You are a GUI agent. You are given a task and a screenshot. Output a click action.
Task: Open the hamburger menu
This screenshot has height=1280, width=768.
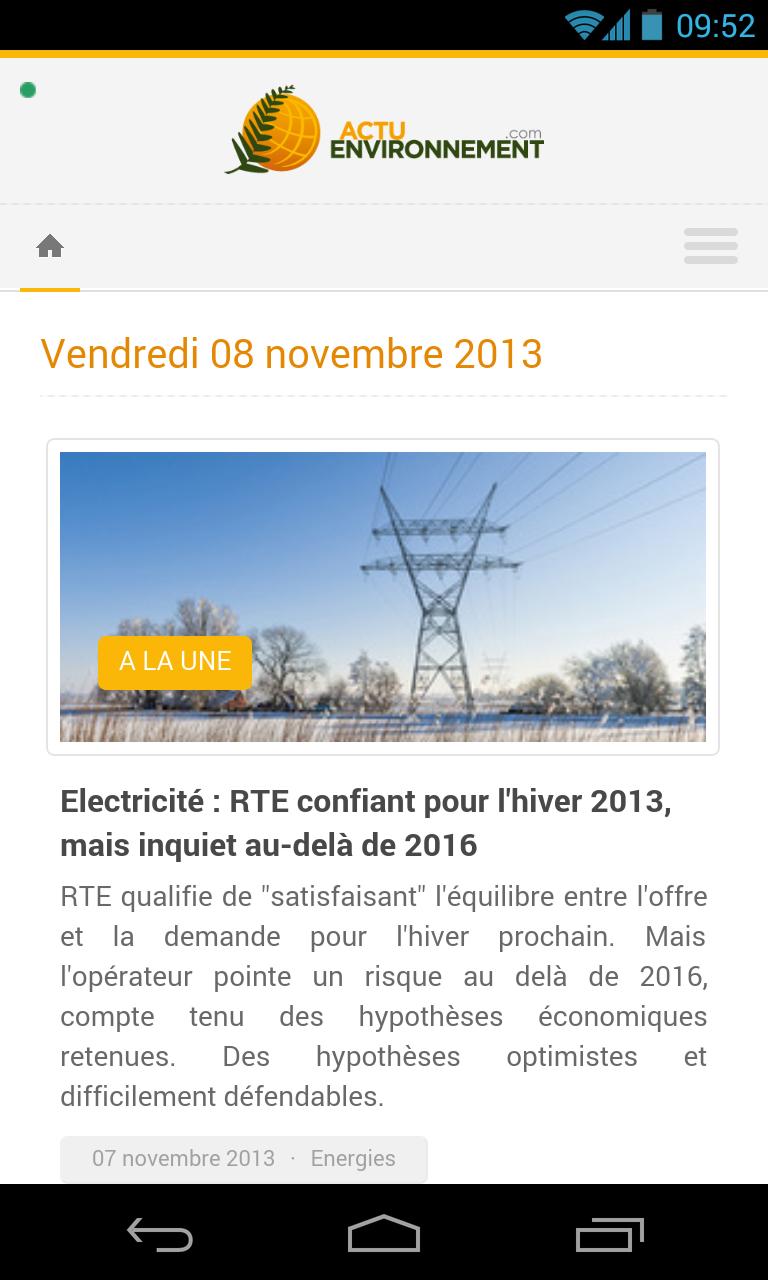click(x=710, y=246)
